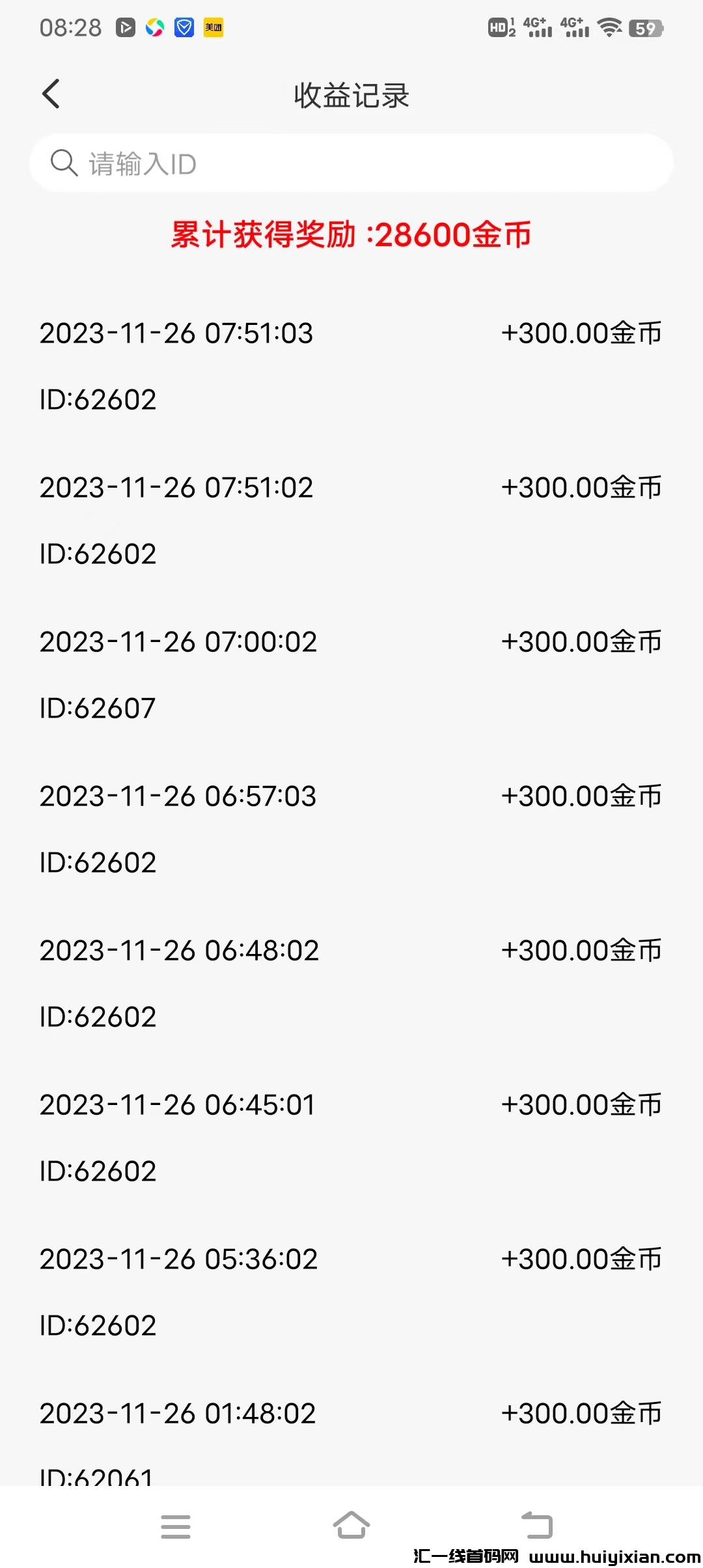Tap the battery indicator showing 59
This screenshot has width=703, height=1568.
pyautogui.click(x=648, y=27)
